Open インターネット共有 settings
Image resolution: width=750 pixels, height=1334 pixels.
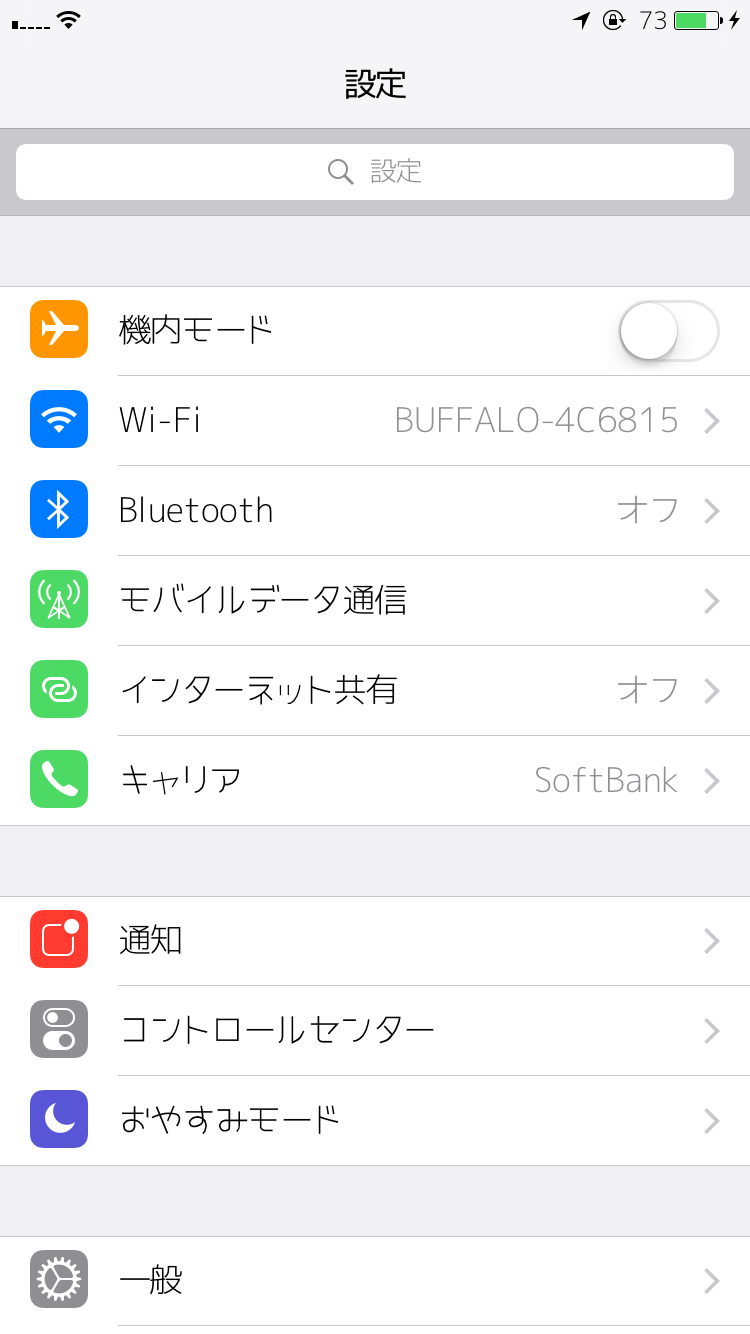click(375, 691)
